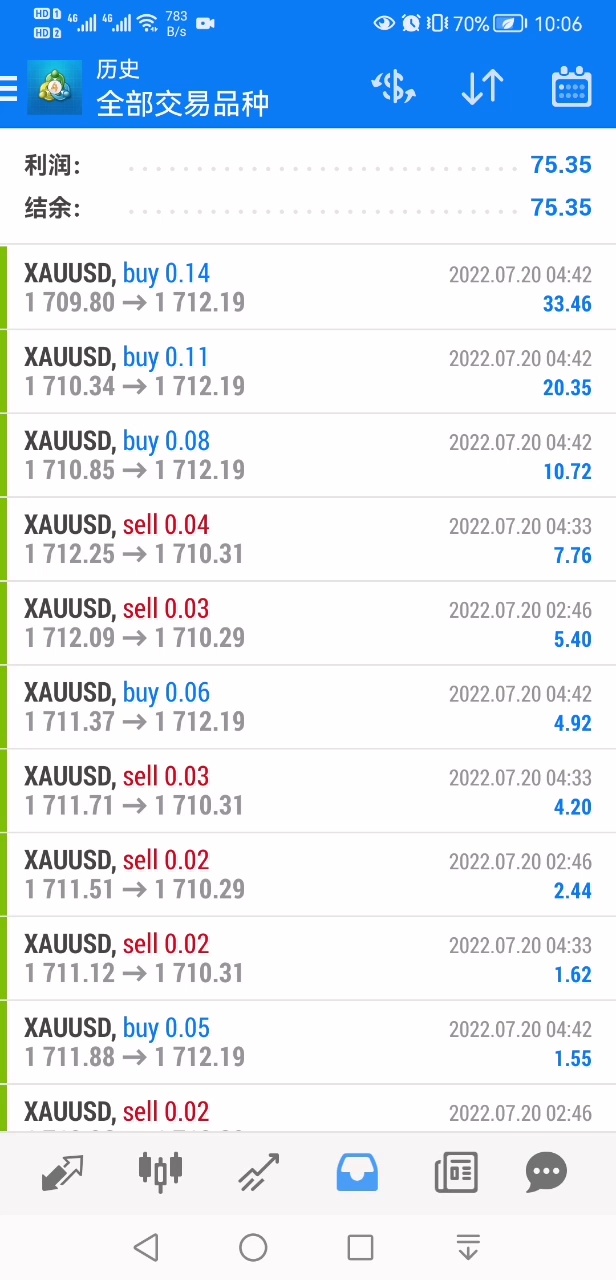The image size is (616, 1280).
Task: Open the buy 0.14 trade with 33.46 profit
Action: pyautogui.click(x=308, y=288)
